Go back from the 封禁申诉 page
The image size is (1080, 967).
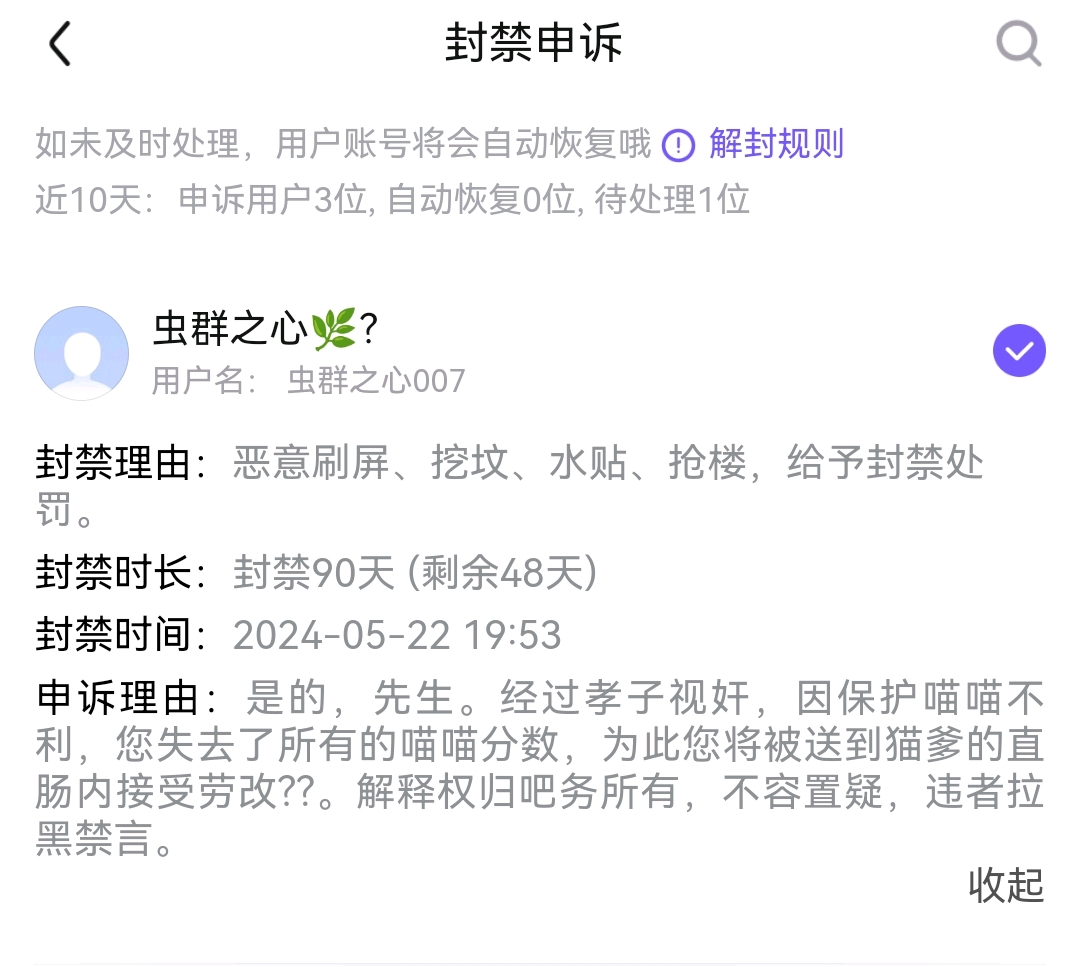point(60,44)
